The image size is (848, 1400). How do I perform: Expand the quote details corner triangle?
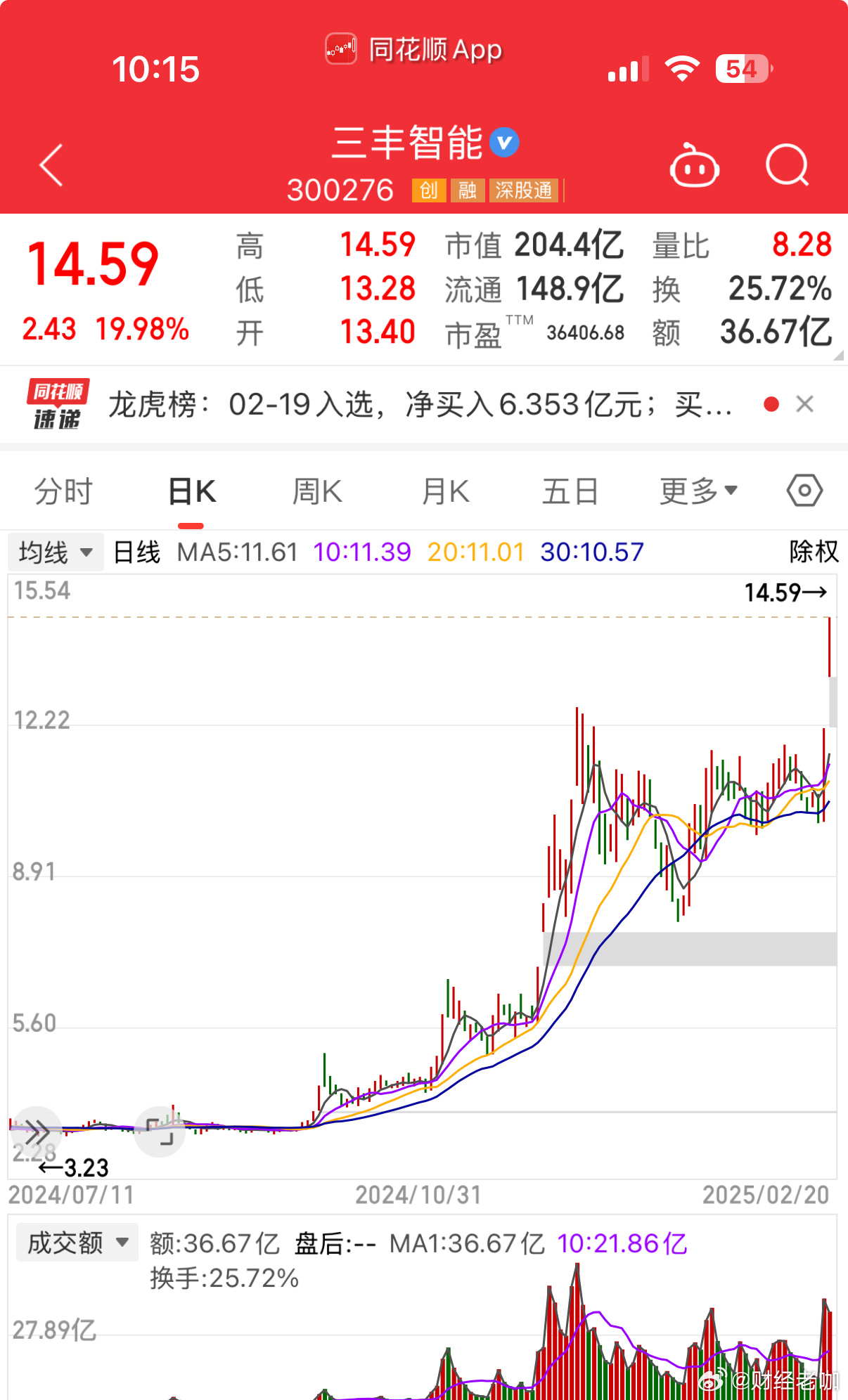click(838, 356)
